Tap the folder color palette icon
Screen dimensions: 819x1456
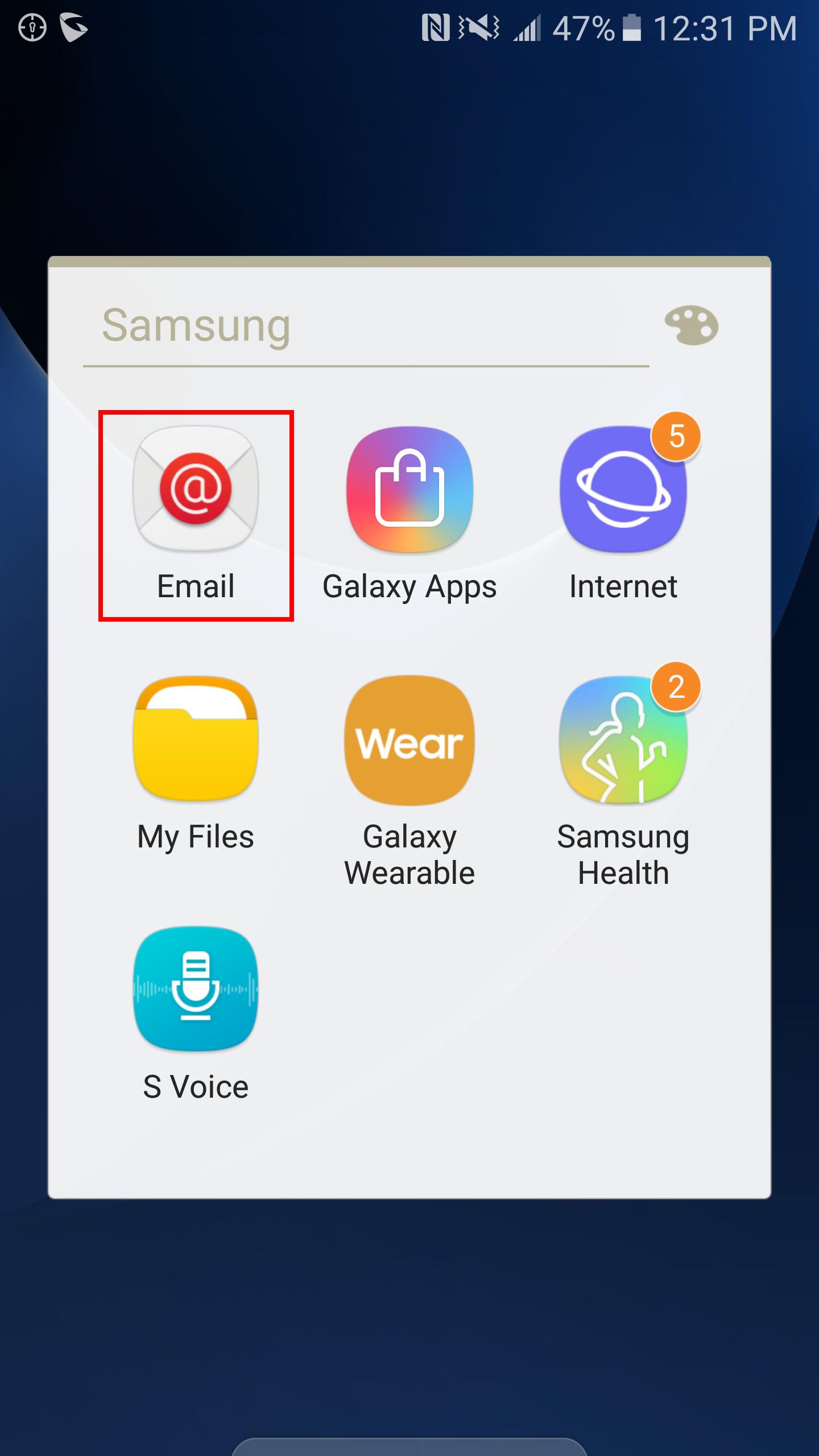pyautogui.click(x=691, y=326)
